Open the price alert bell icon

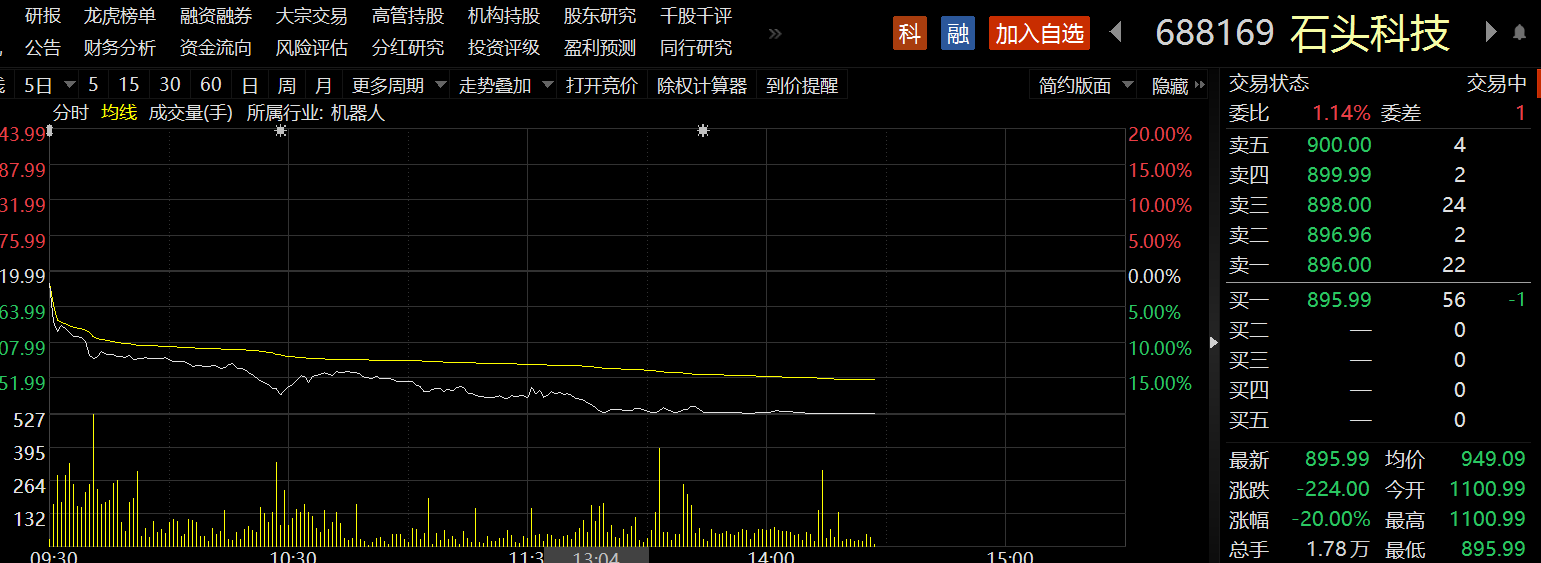1520,33
